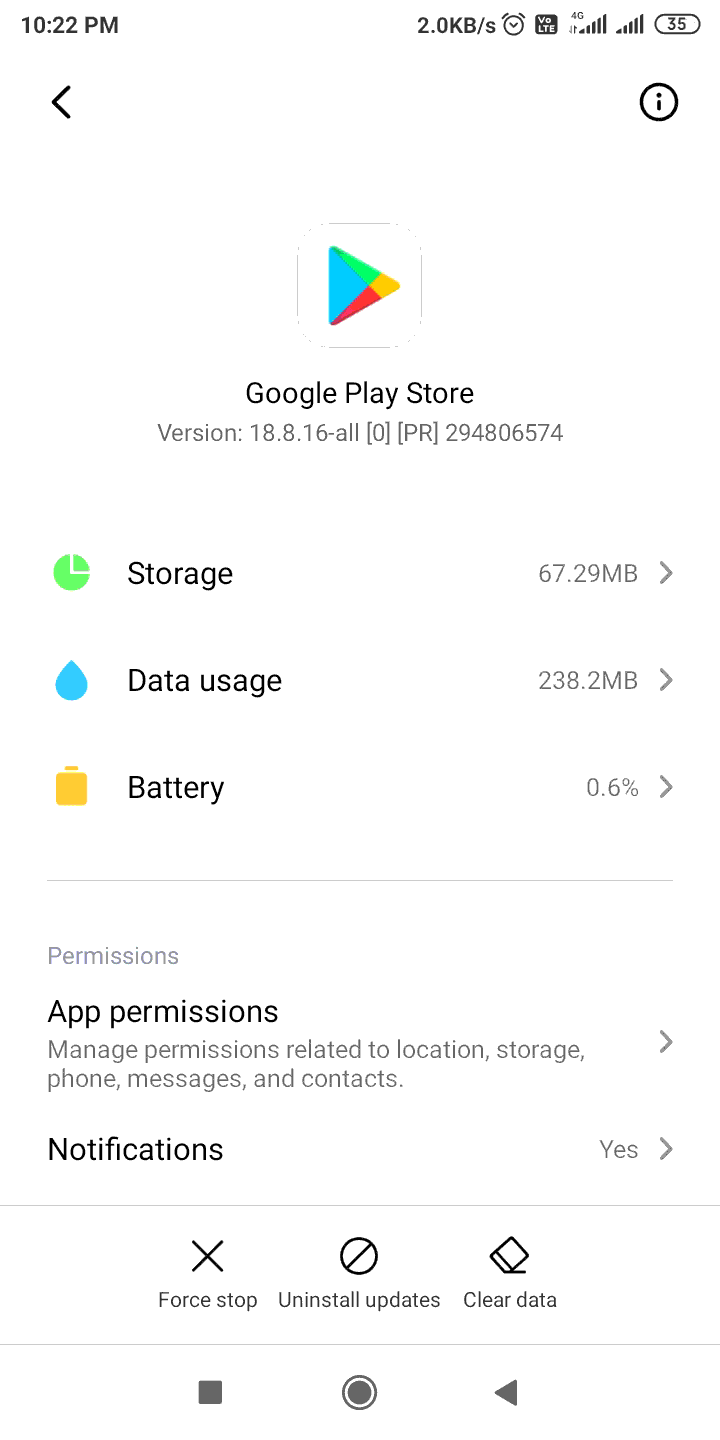The height and width of the screenshot is (1440, 720).
Task: Tap the Clear data eraser icon
Action: point(509,1255)
